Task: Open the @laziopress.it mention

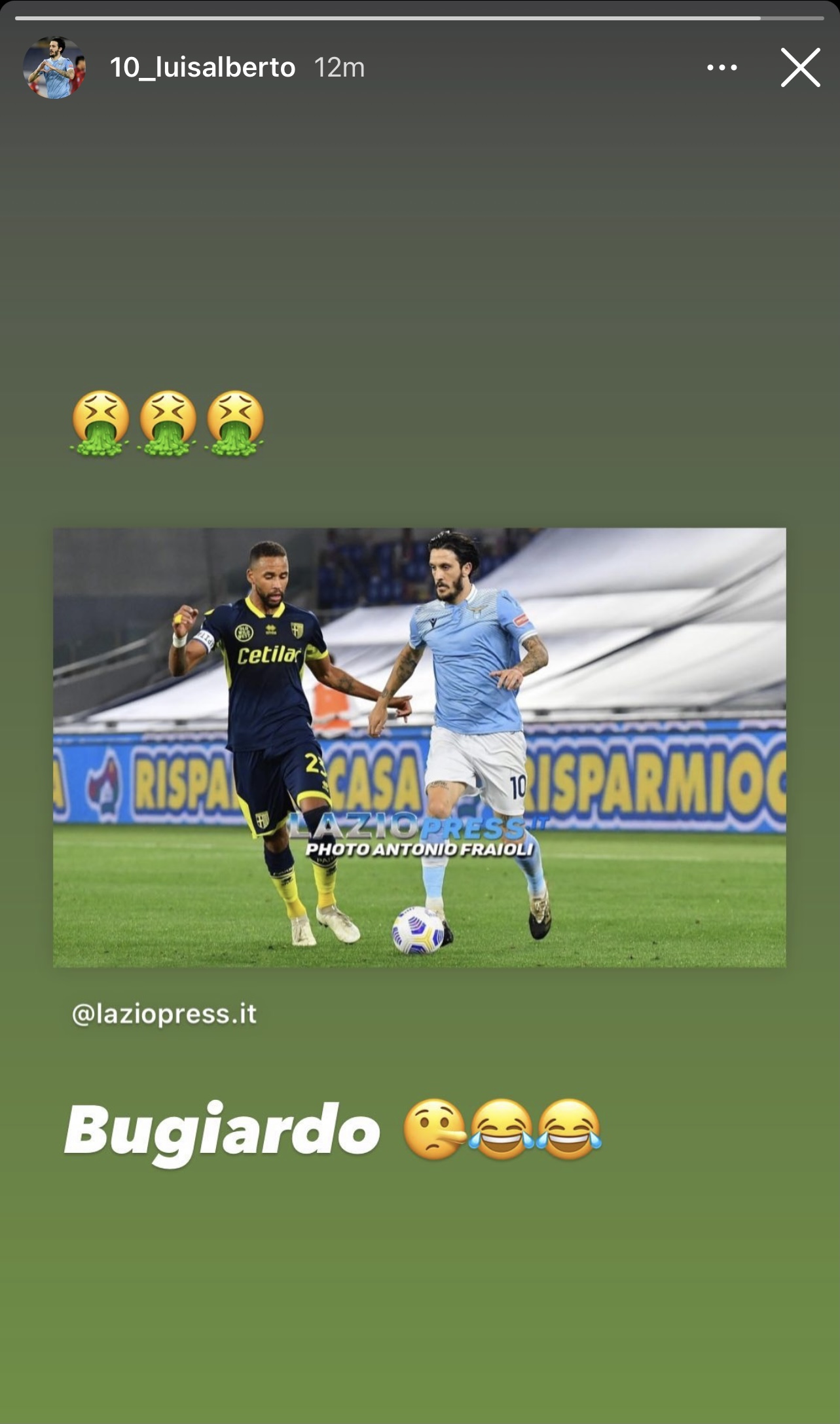Action: [164, 1014]
